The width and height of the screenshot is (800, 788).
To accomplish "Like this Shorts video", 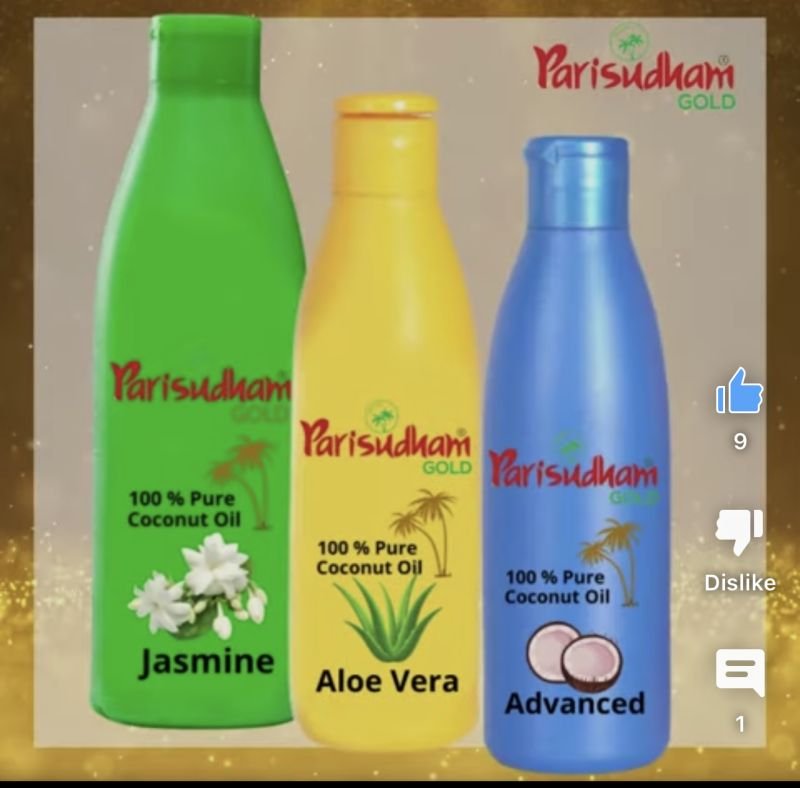I will [740, 391].
